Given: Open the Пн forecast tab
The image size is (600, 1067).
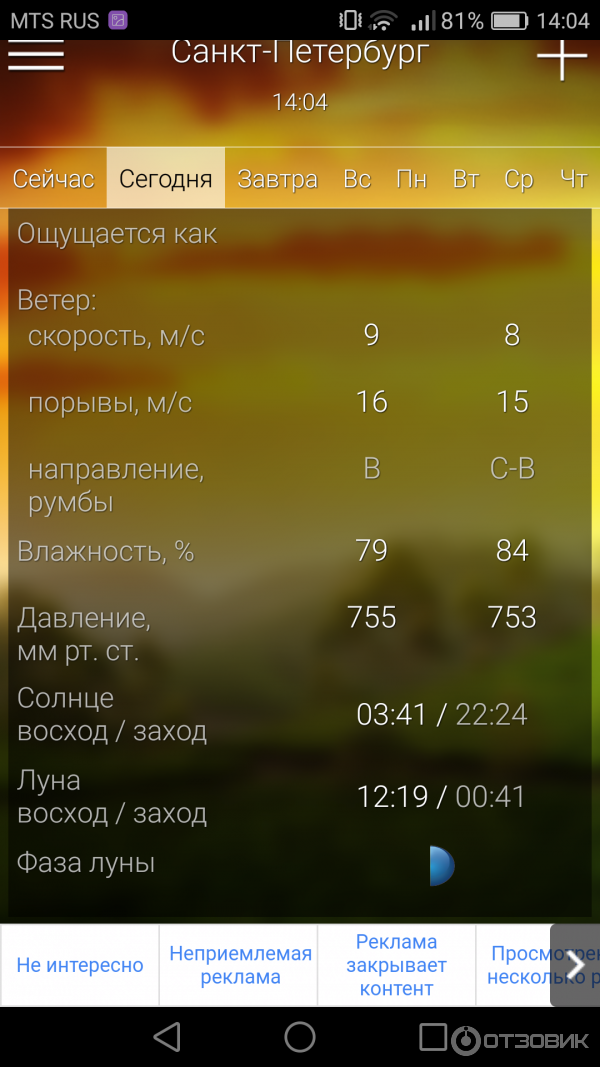Looking at the screenshot, I should [411, 179].
